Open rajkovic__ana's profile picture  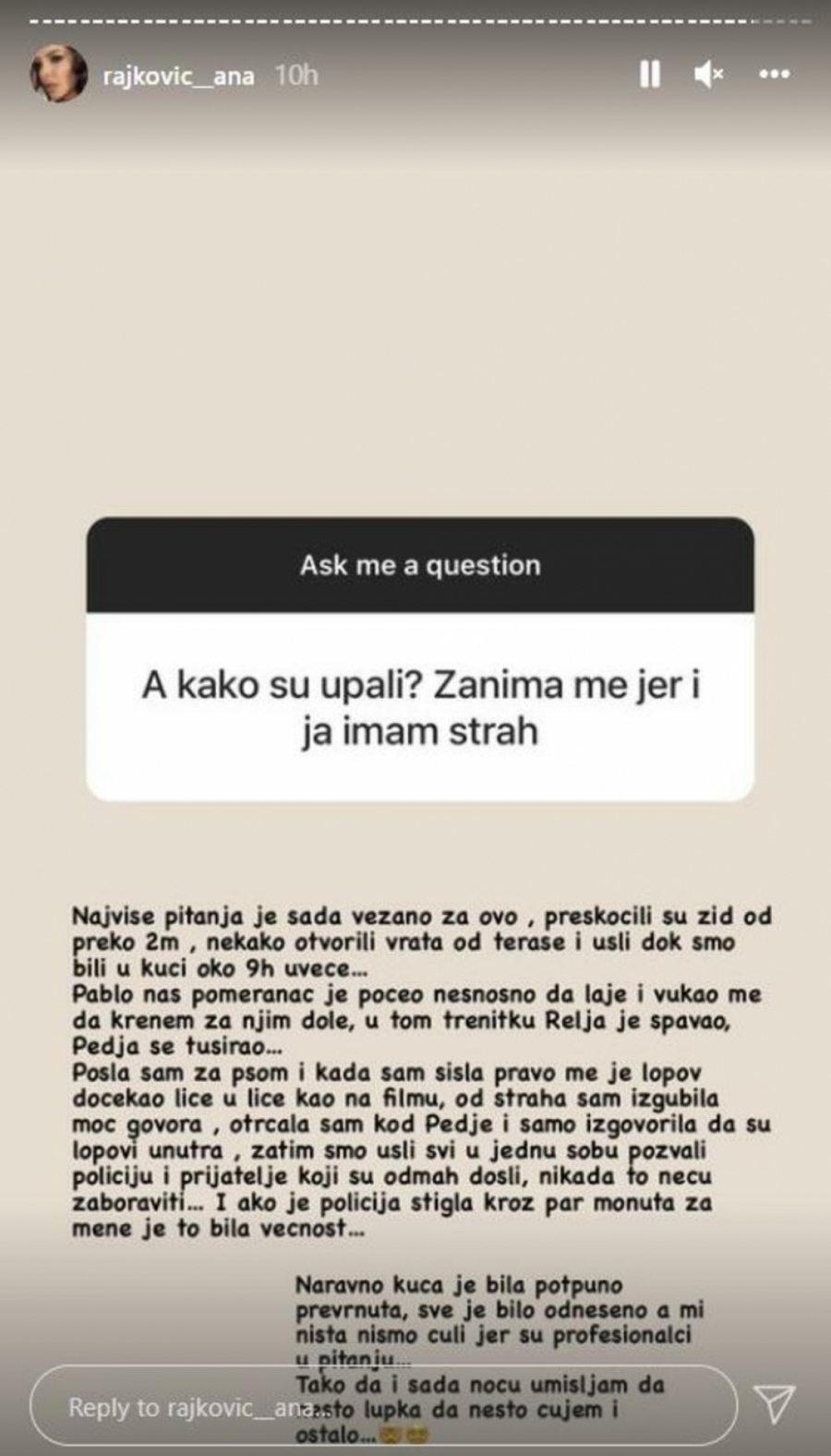point(59,74)
